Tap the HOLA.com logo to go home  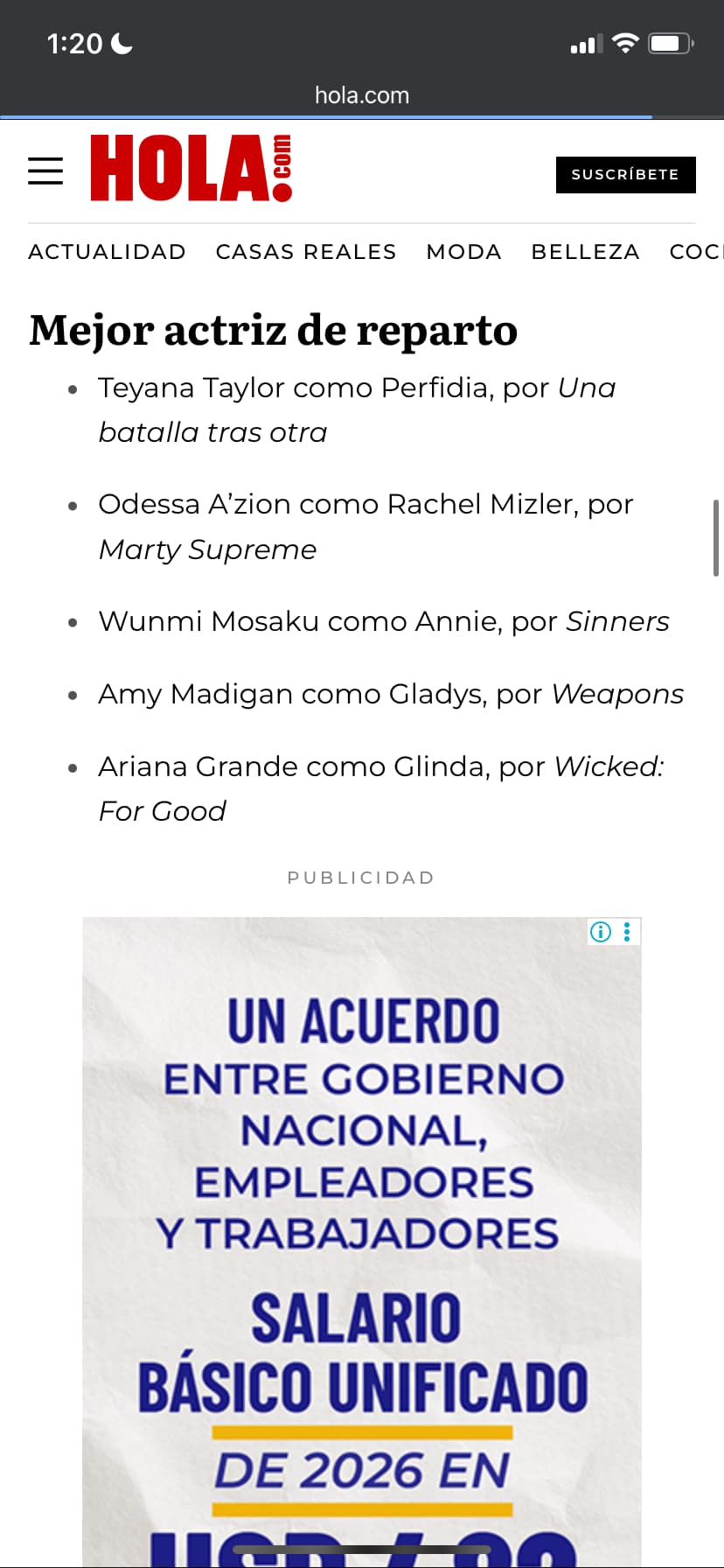pos(191,168)
